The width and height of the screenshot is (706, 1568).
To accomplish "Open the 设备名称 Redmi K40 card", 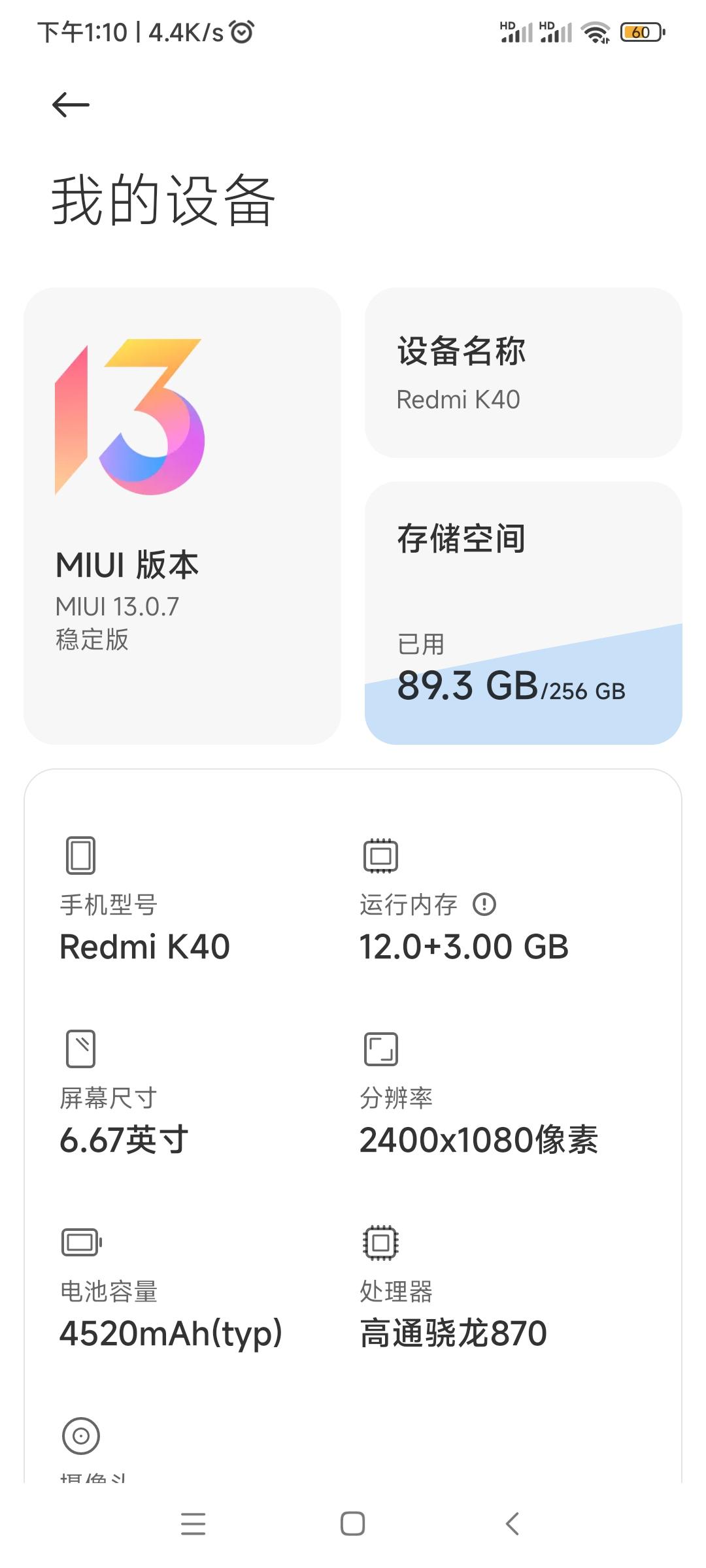I will click(x=523, y=372).
